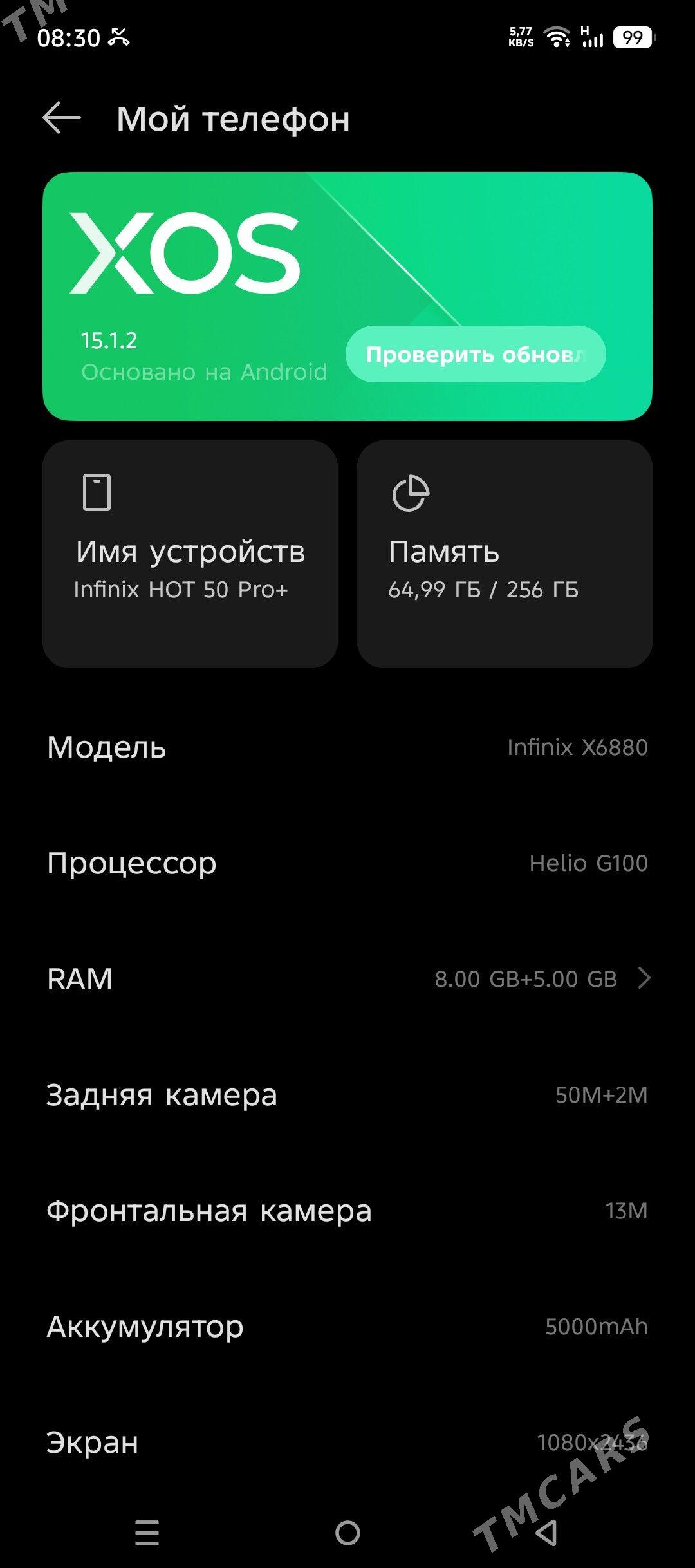This screenshot has height=1568, width=695.
Task: Tap the muted-call icon next to the clock
Action: [x=118, y=37]
